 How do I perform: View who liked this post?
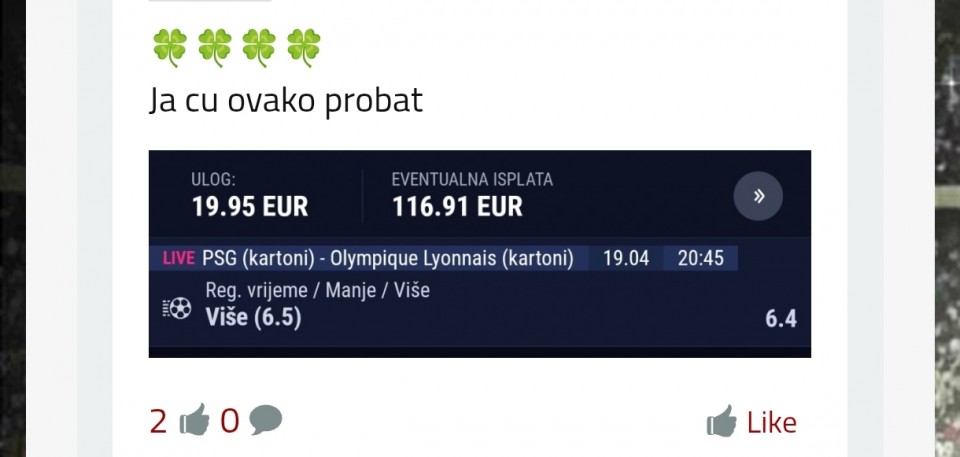(178, 421)
